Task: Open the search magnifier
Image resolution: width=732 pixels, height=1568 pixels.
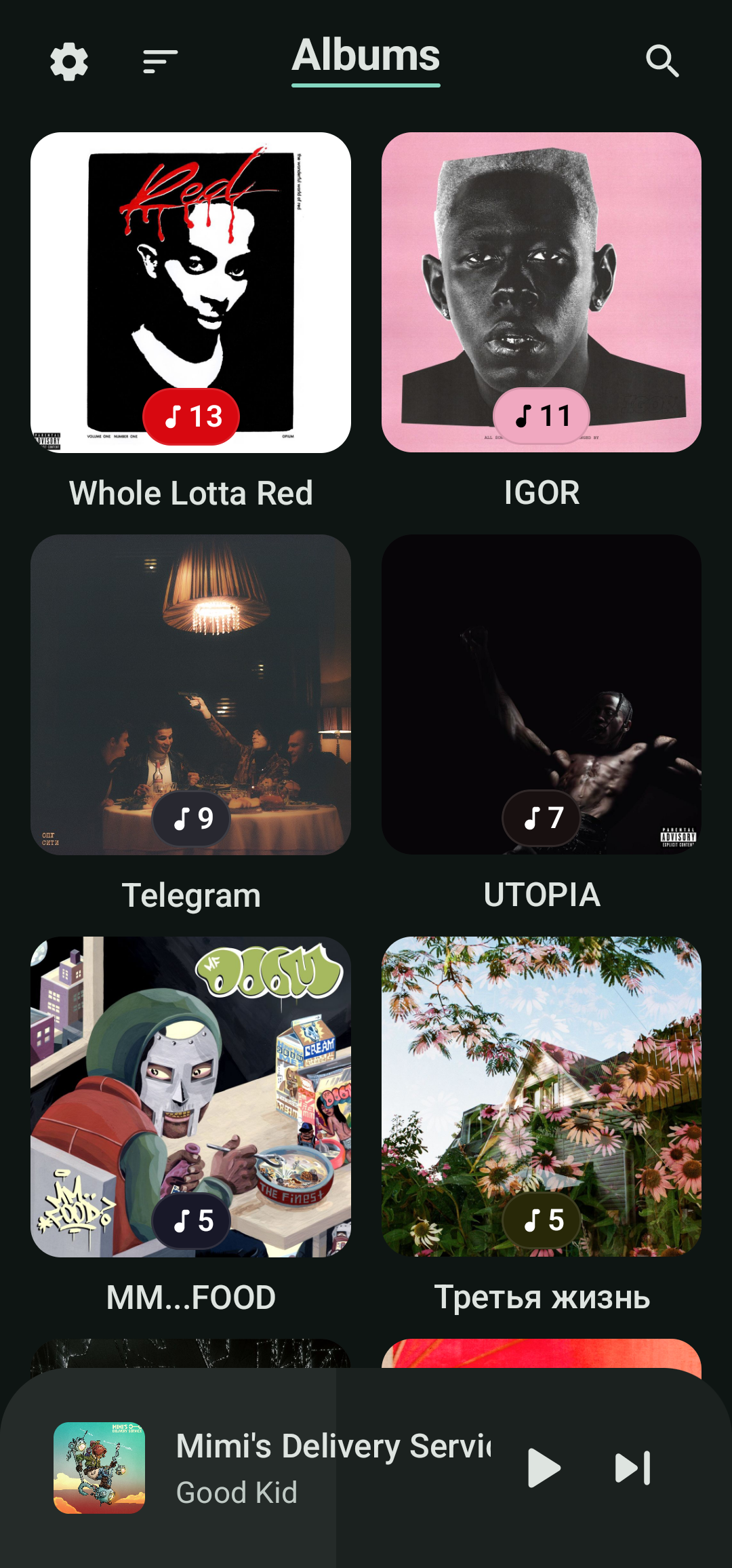Action: [662, 61]
